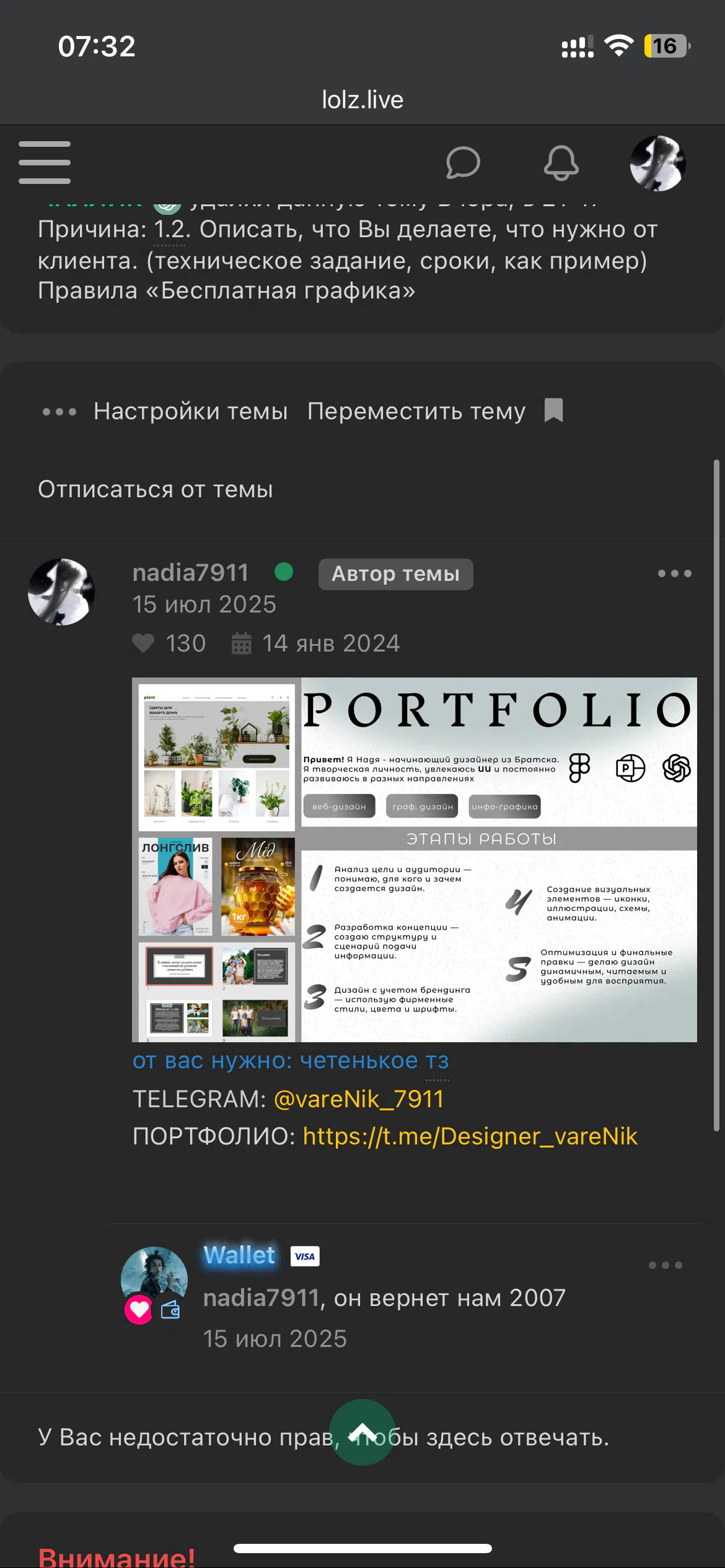Viewport: 725px width, 1568px height.
Task: Open the nadia7911 username on the post
Action: coord(191,572)
